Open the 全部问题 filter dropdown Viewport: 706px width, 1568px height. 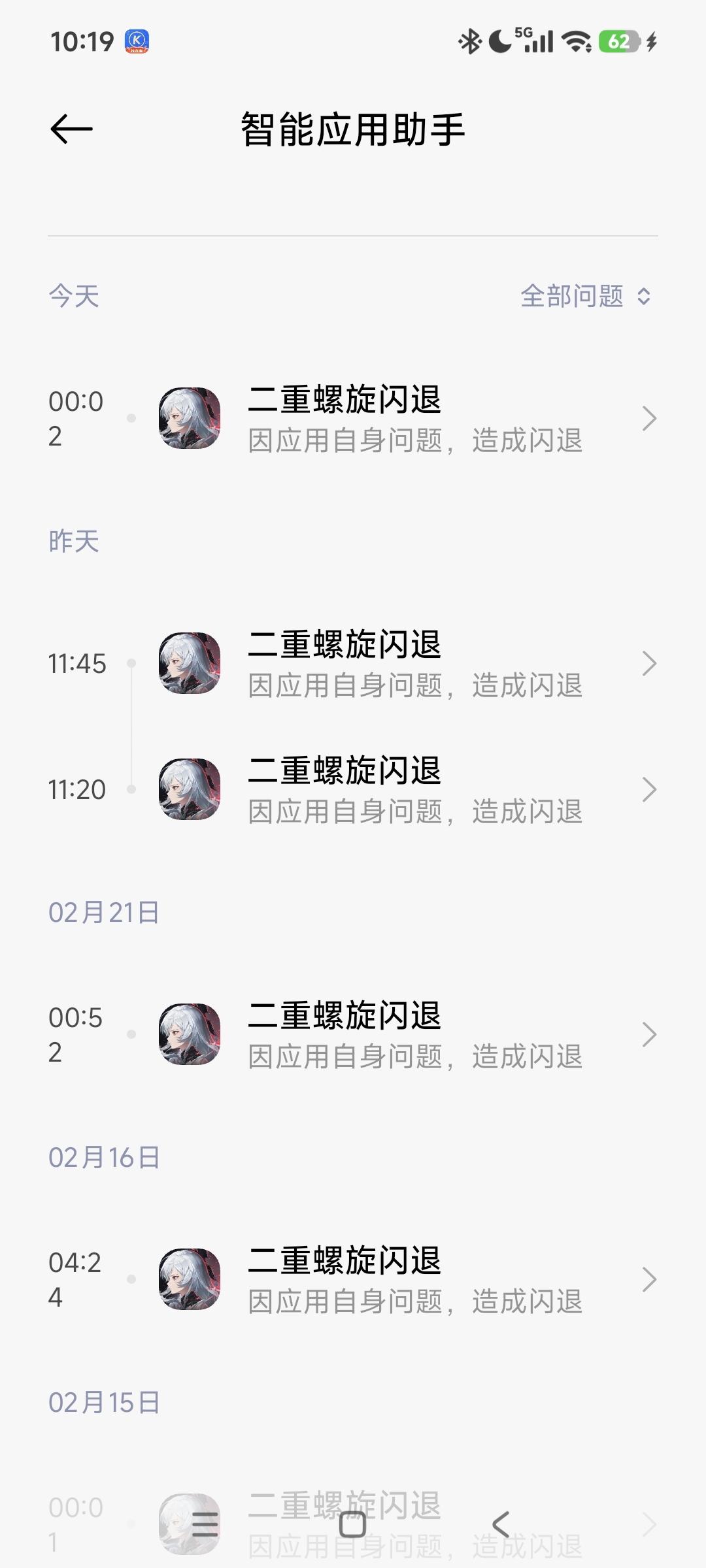tap(585, 296)
